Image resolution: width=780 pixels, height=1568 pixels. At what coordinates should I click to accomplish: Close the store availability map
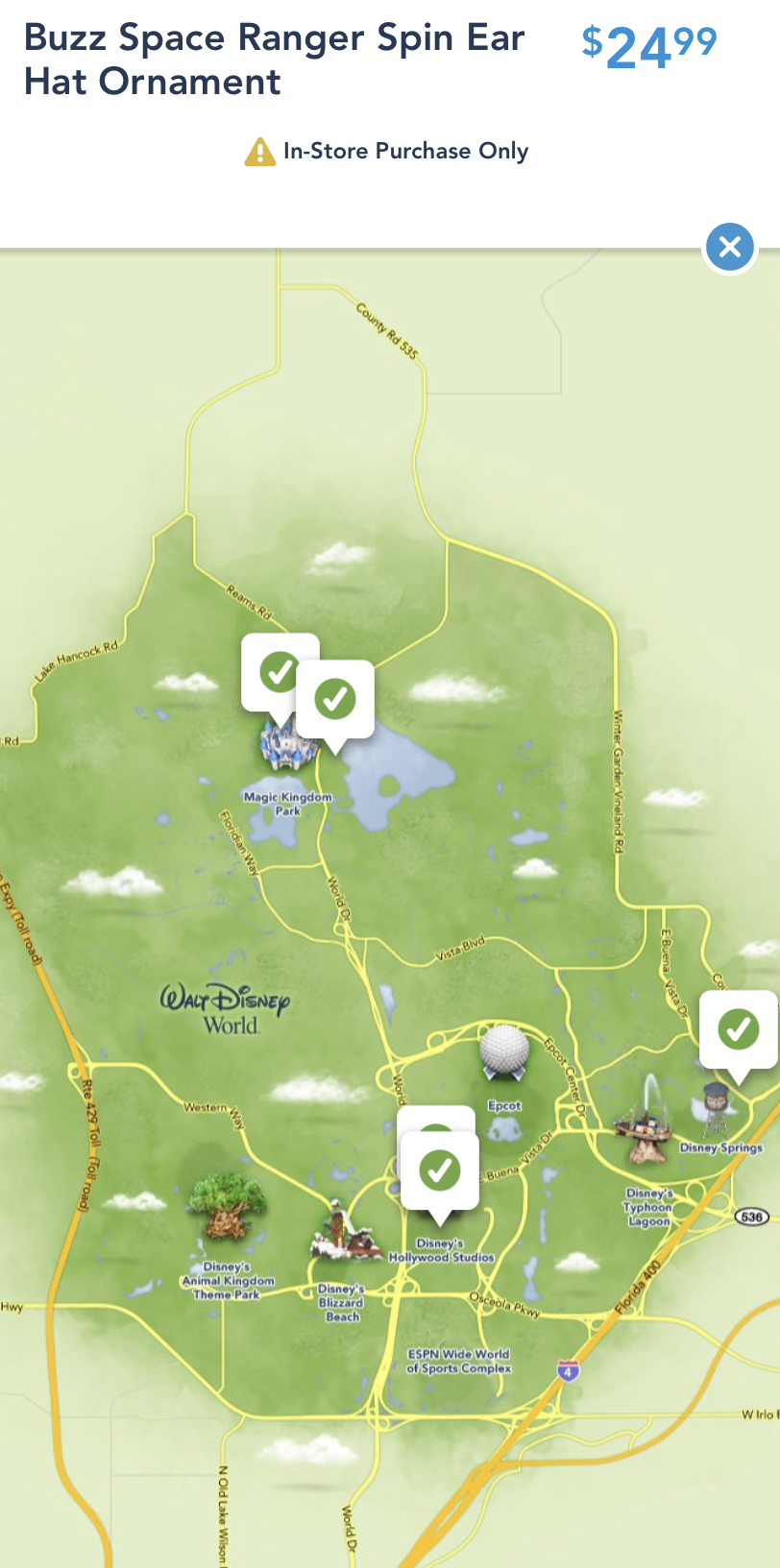tap(730, 247)
